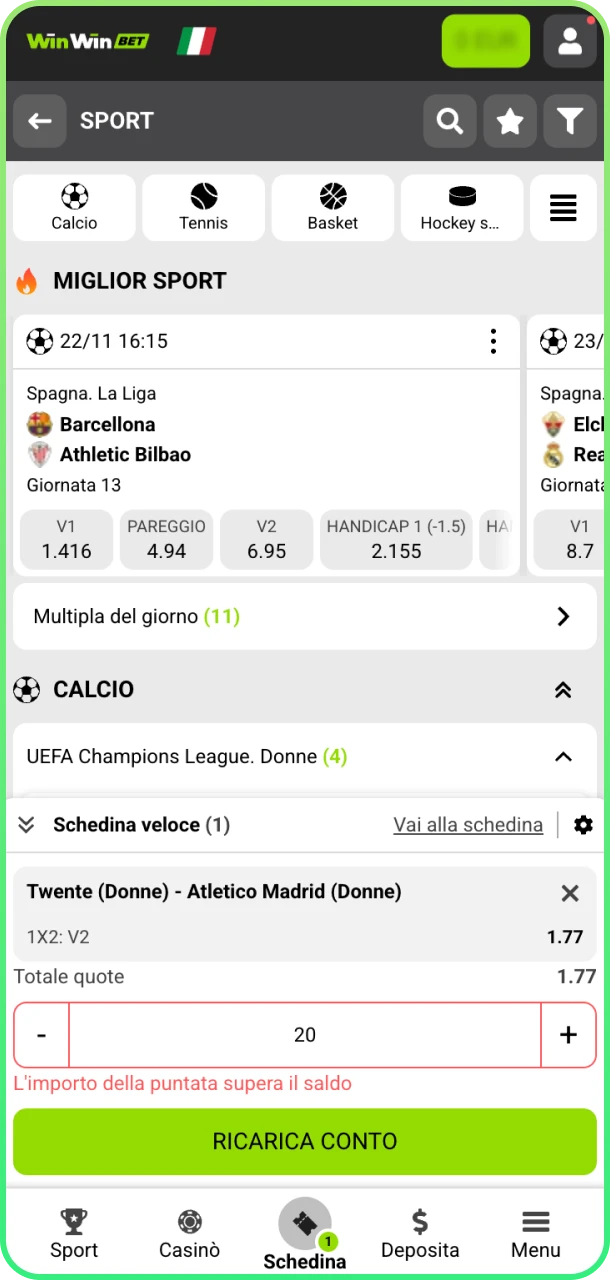Viewport: 610px width, 1280px height.
Task: Open the full sports list menu
Action: [x=563, y=208]
